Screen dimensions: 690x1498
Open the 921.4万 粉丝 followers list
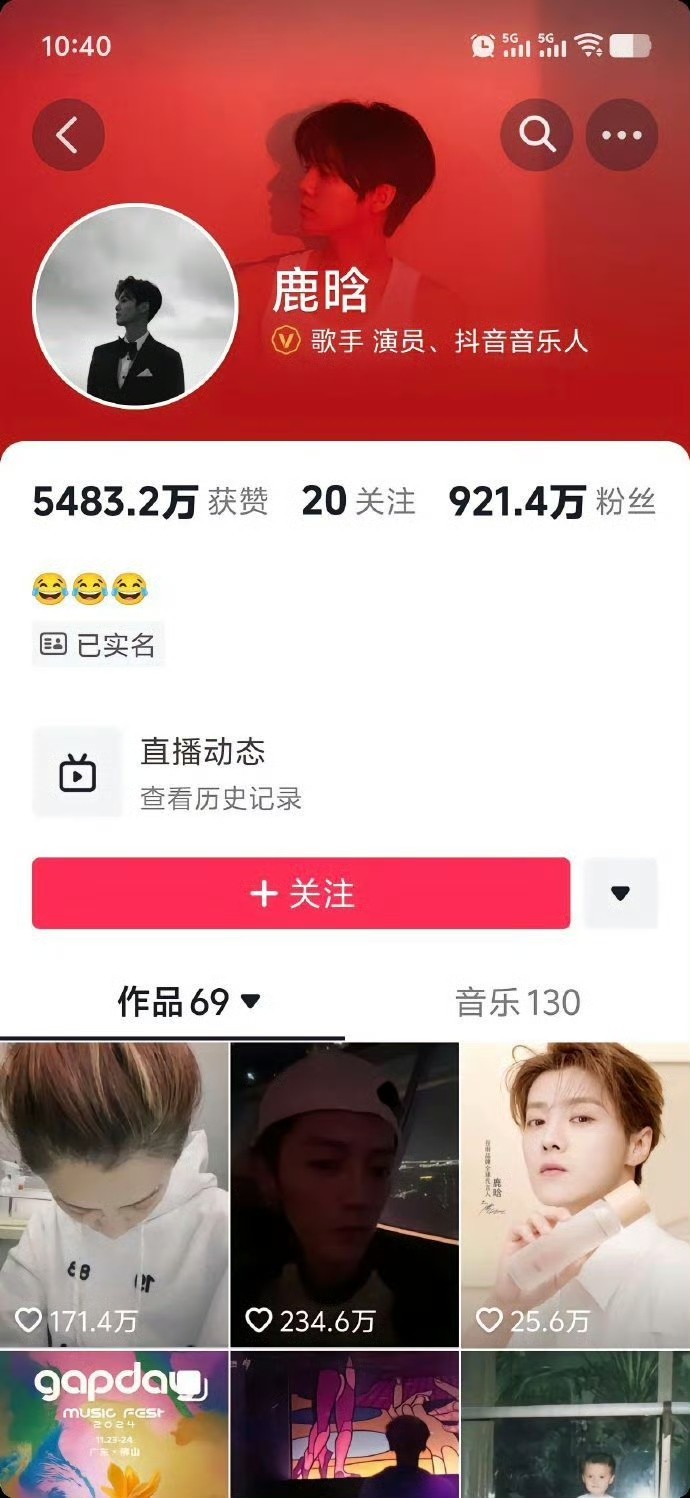pyautogui.click(x=552, y=501)
